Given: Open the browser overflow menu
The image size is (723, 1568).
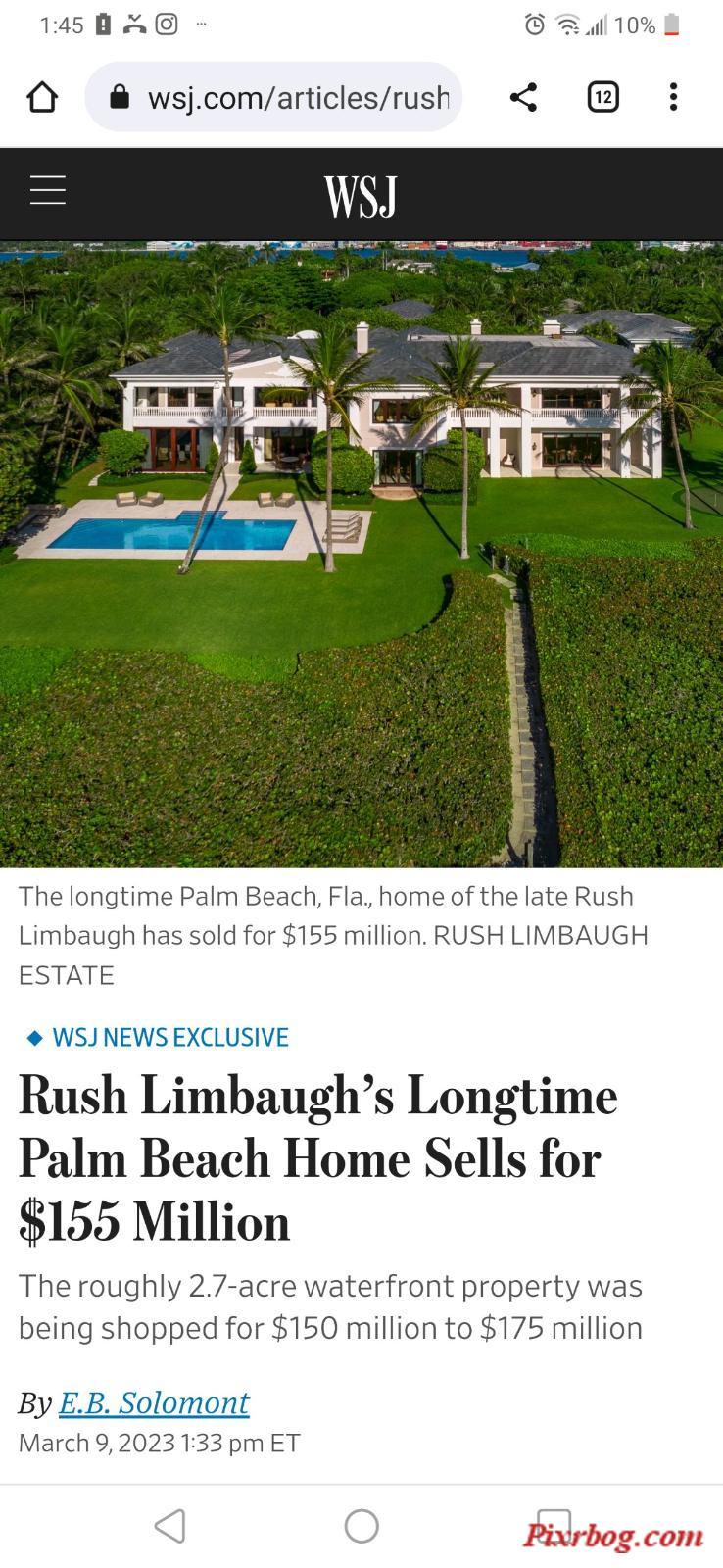Looking at the screenshot, I should coord(673,97).
